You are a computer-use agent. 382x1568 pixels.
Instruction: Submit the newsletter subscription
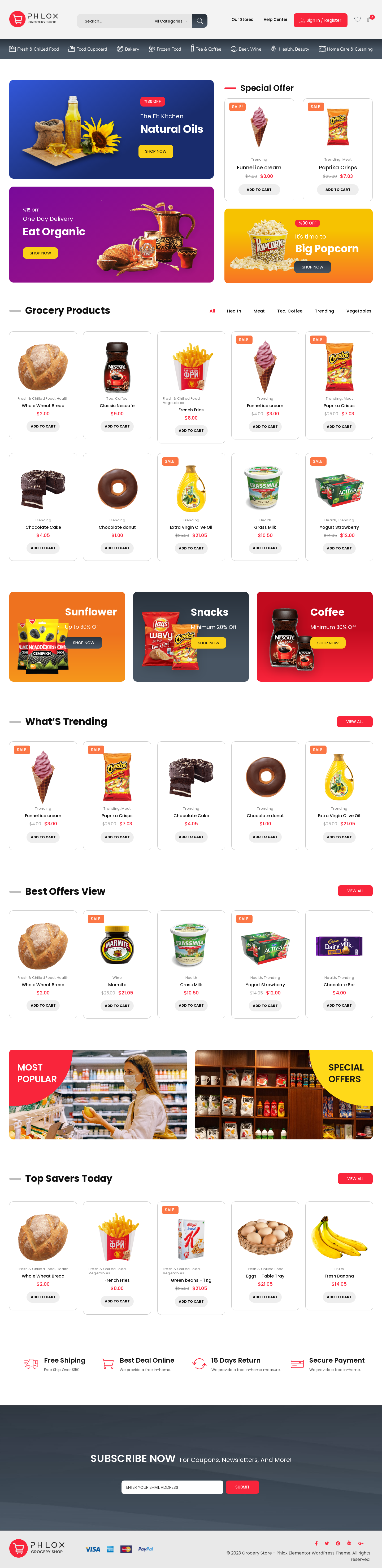tap(242, 1487)
